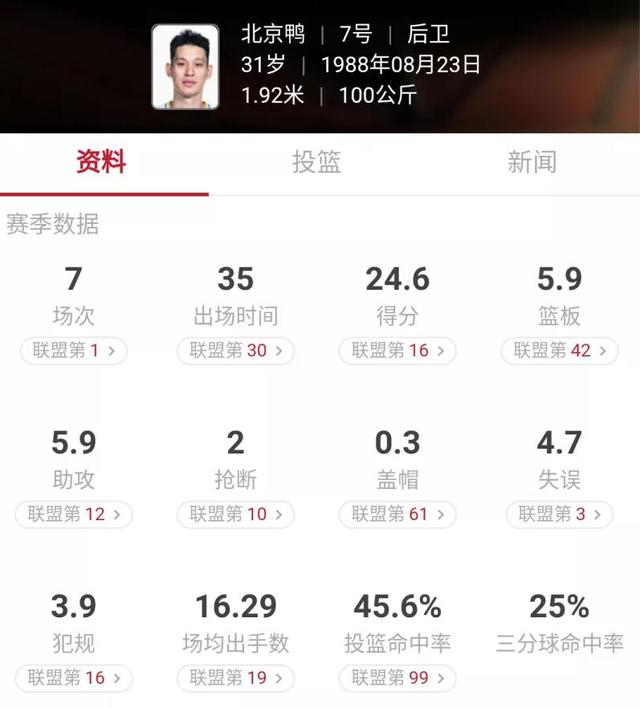View league ranking for 投篮命中率
This screenshot has height=708, width=640.
(x=397, y=678)
